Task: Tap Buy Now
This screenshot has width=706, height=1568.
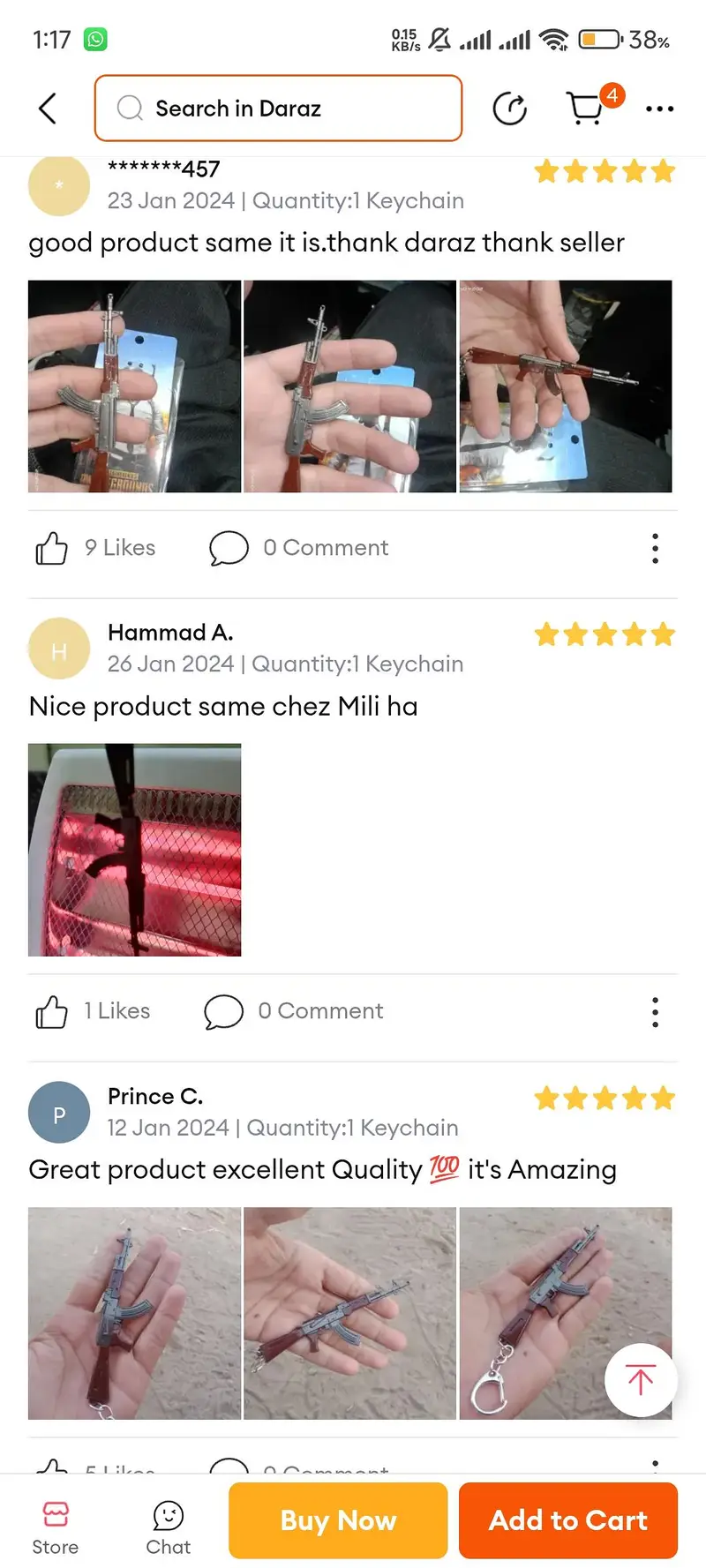Action: pyautogui.click(x=338, y=1520)
